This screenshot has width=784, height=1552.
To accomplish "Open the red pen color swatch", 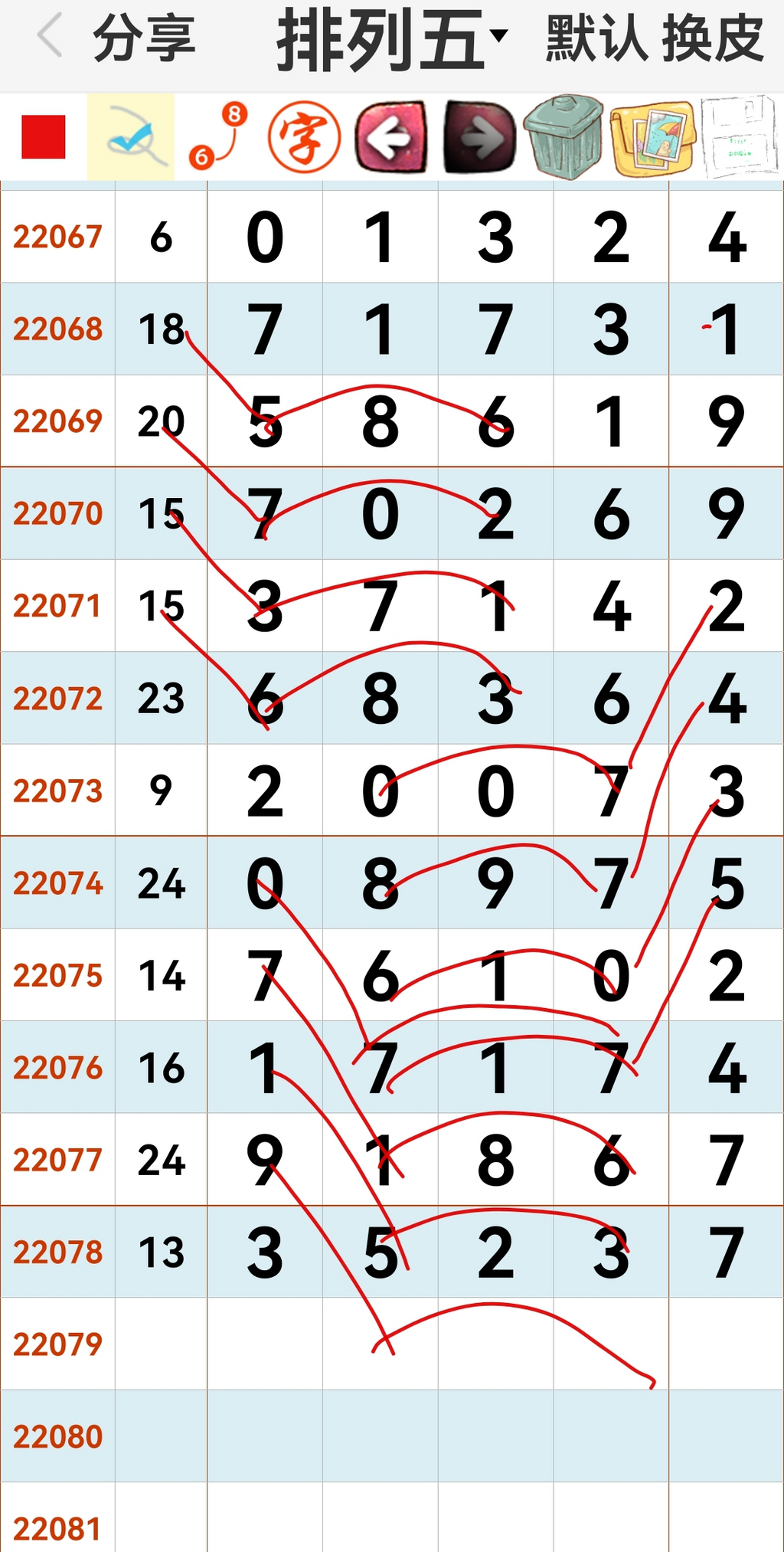I will [44, 137].
